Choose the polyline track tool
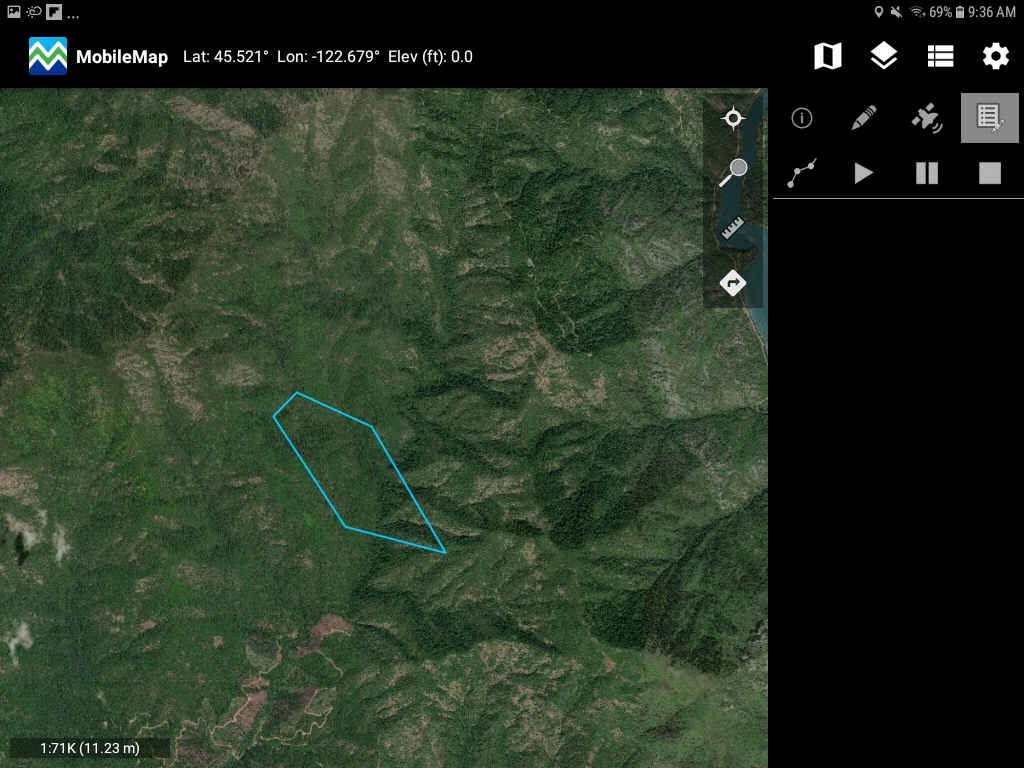This screenshot has width=1024, height=768. click(x=801, y=174)
